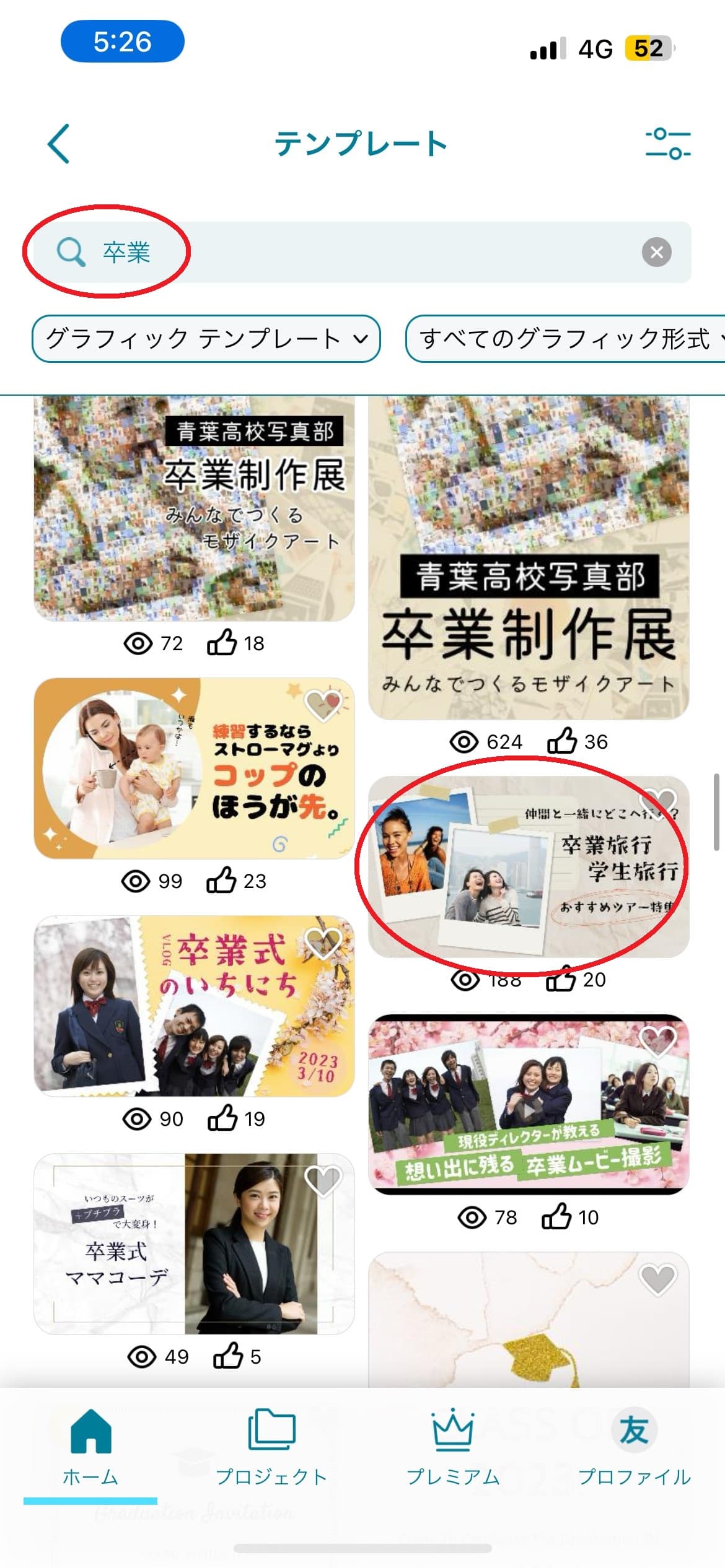The height and width of the screenshot is (1568, 725).
Task: Open the 卒業制作展 template with 624 views
Action: click(529, 557)
